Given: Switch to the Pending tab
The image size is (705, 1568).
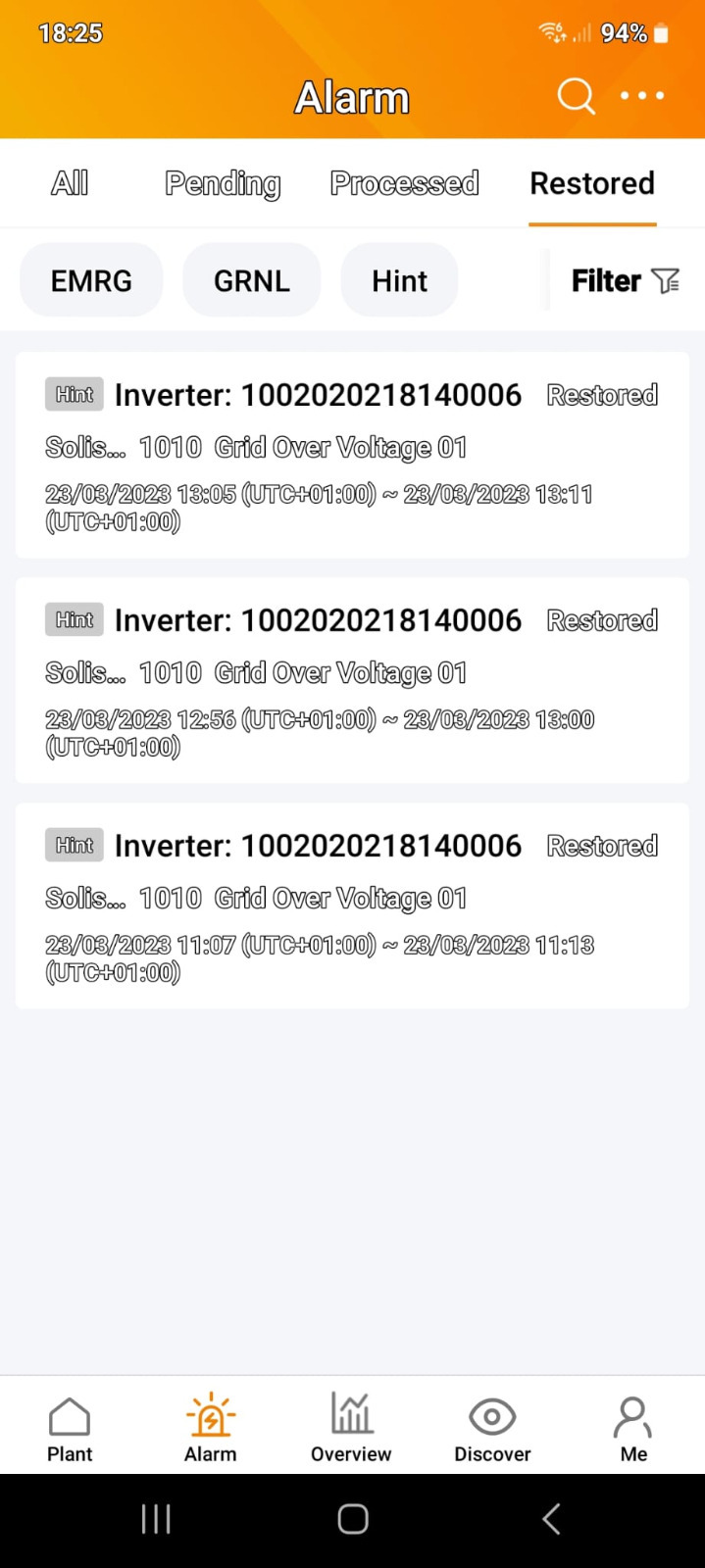Looking at the screenshot, I should pos(223,183).
